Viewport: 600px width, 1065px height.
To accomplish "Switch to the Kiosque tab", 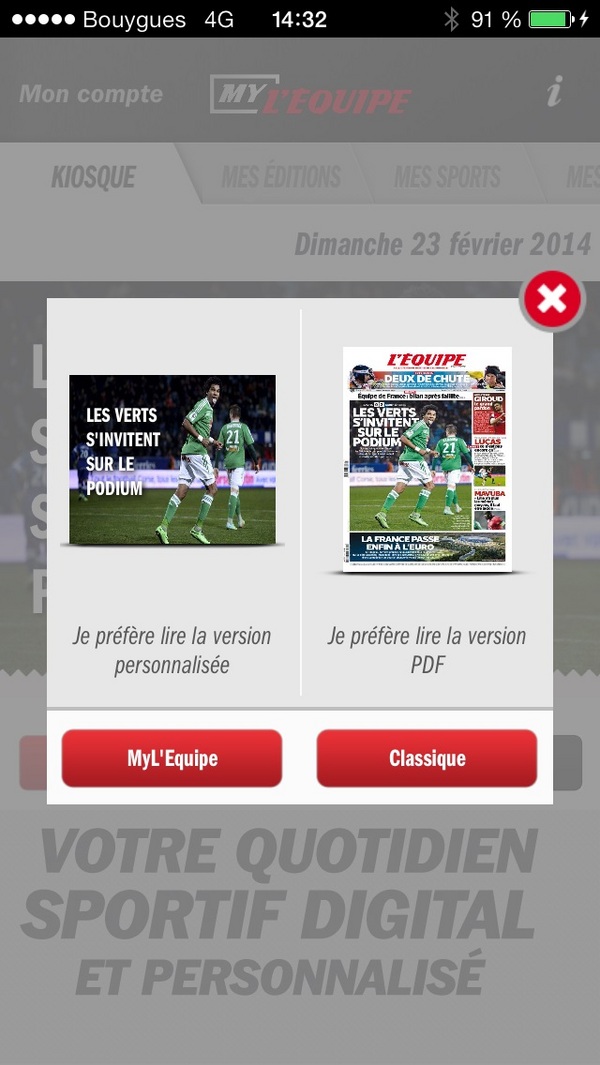I will click(x=94, y=178).
